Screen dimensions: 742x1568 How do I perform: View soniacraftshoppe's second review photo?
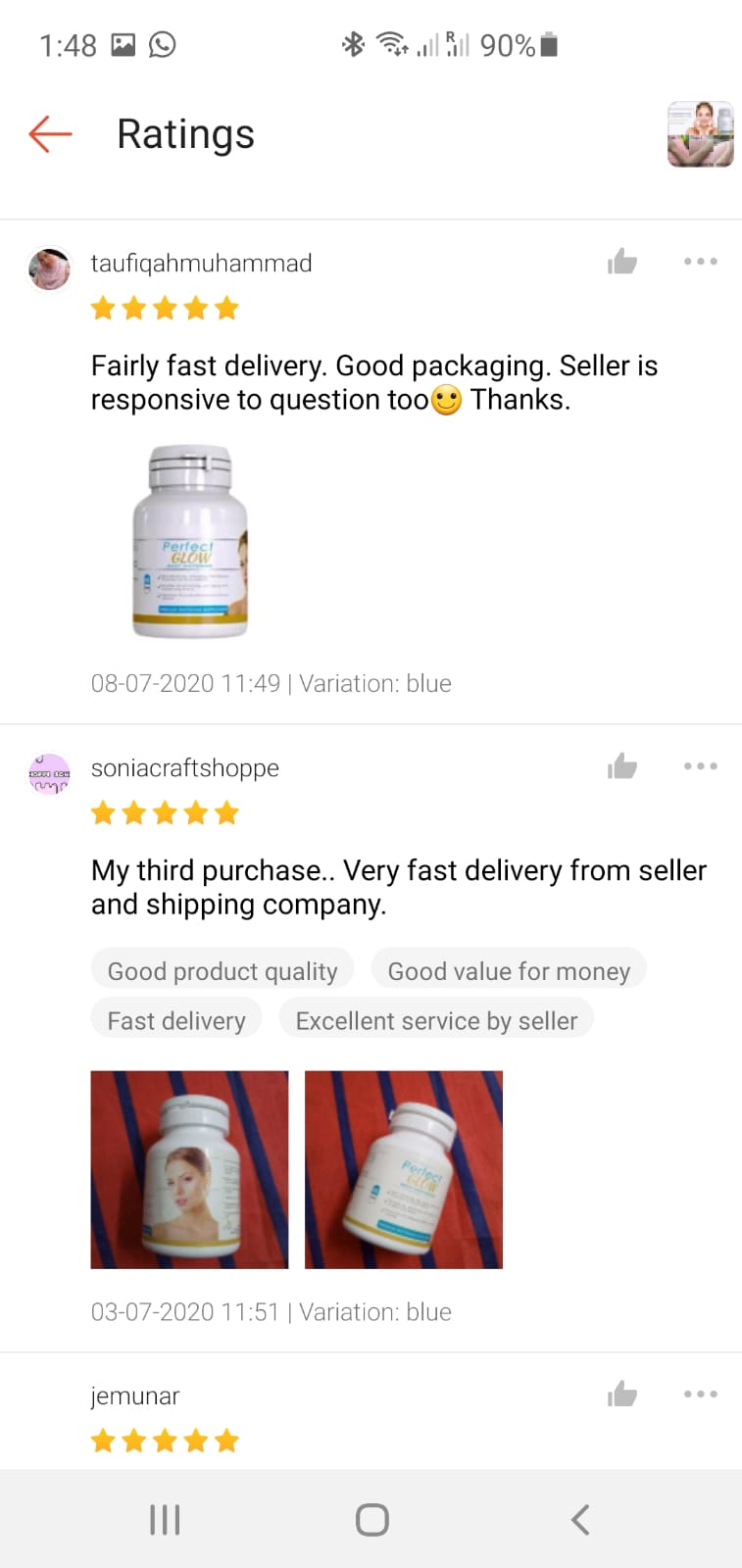click(x=404, y=1169)
